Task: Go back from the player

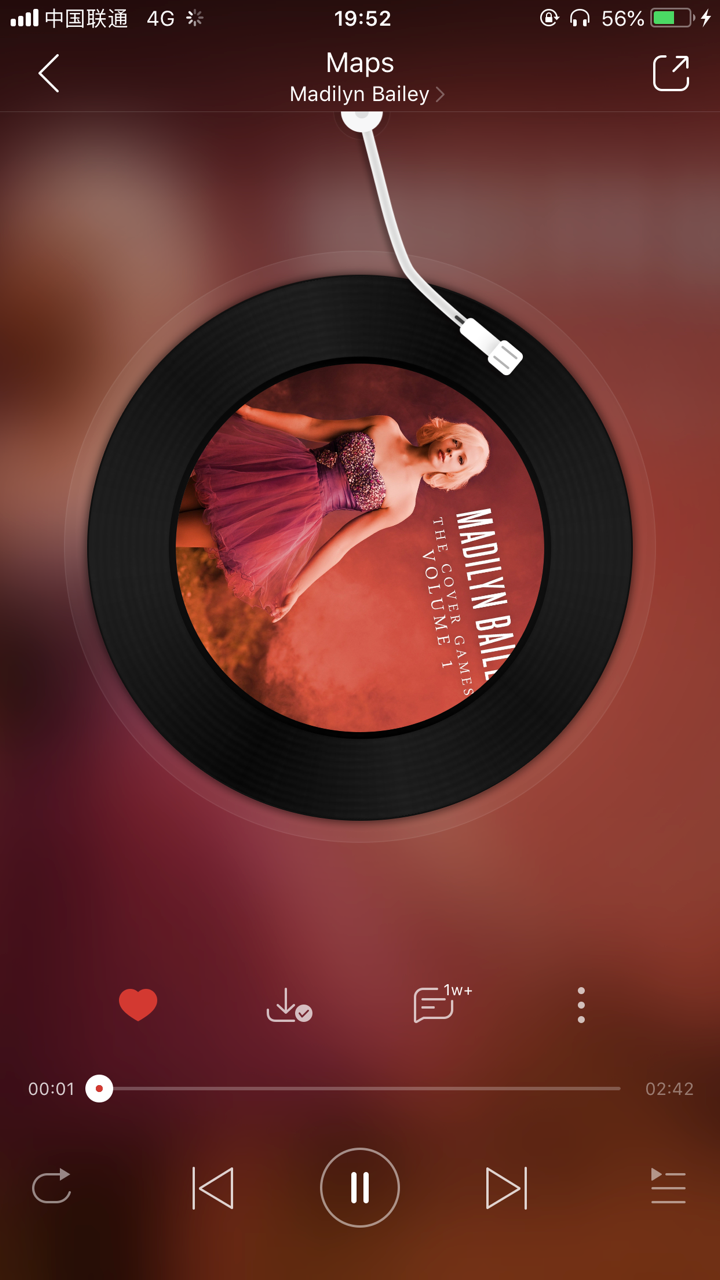Action: 48,74
